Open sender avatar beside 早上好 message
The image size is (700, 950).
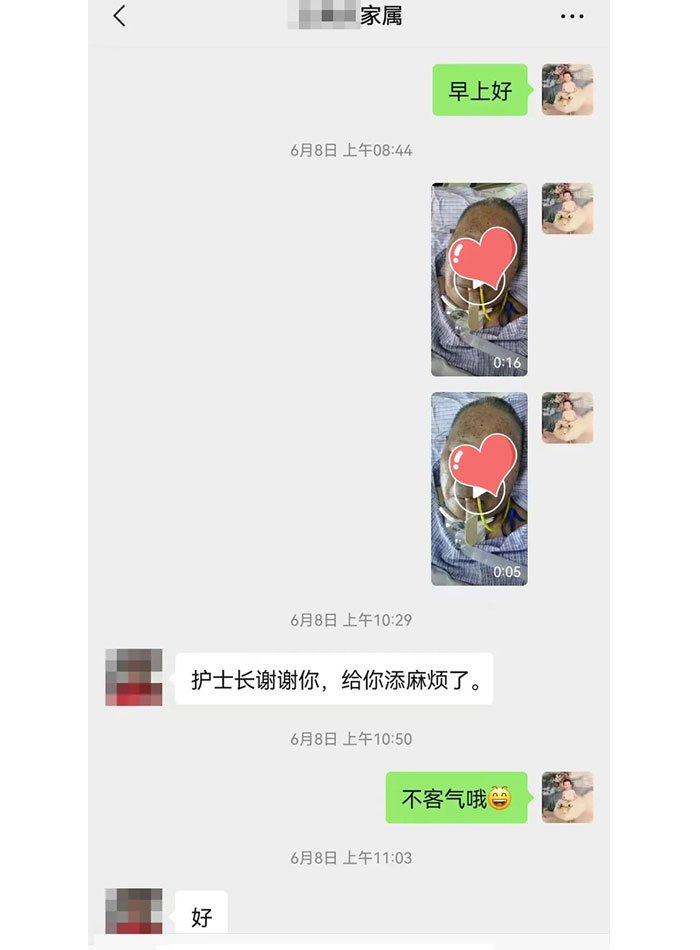tap(567, 90)
